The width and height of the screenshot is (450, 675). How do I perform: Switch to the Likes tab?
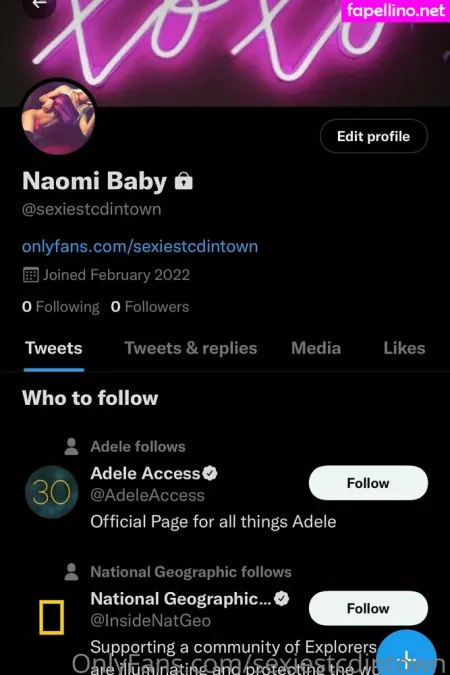404,348
